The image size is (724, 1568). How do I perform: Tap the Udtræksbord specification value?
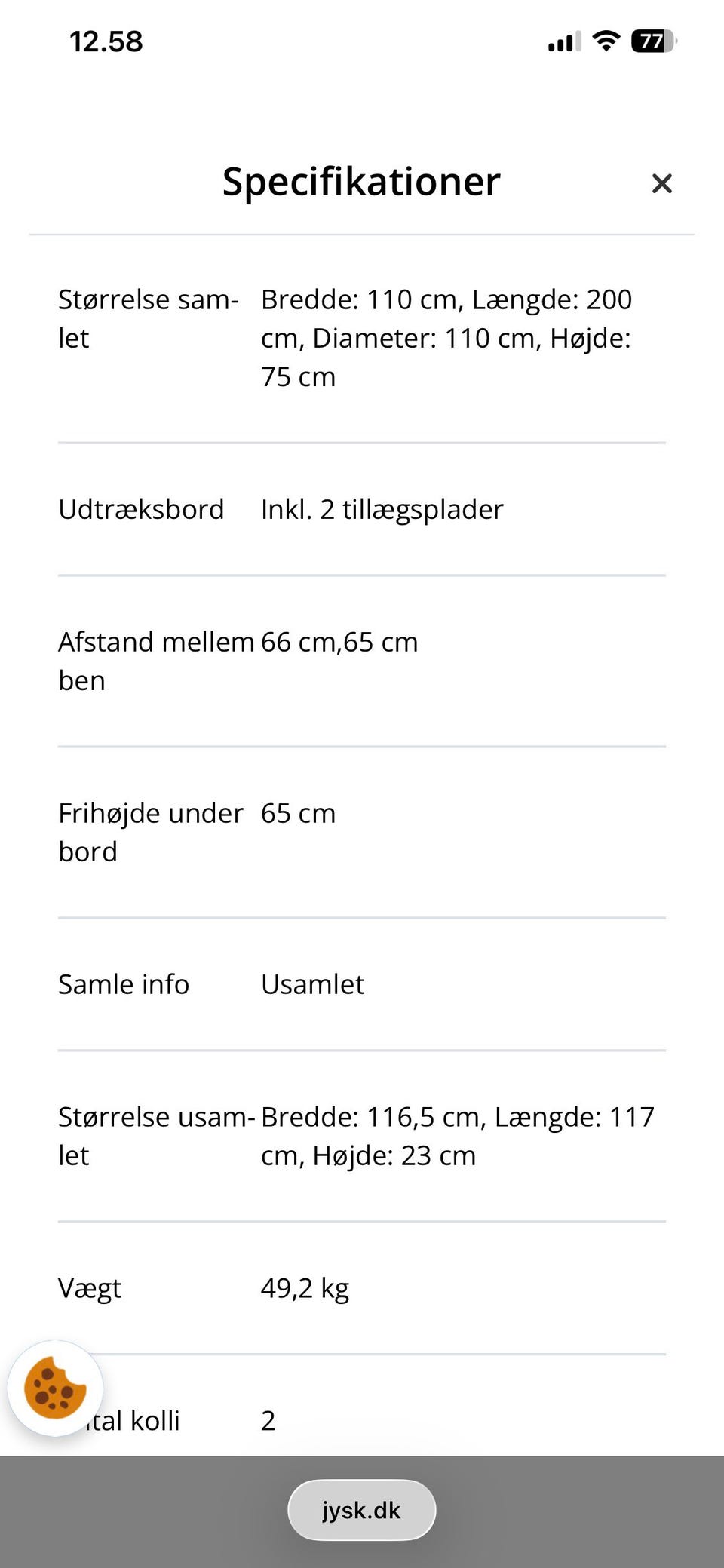(382, 508)
